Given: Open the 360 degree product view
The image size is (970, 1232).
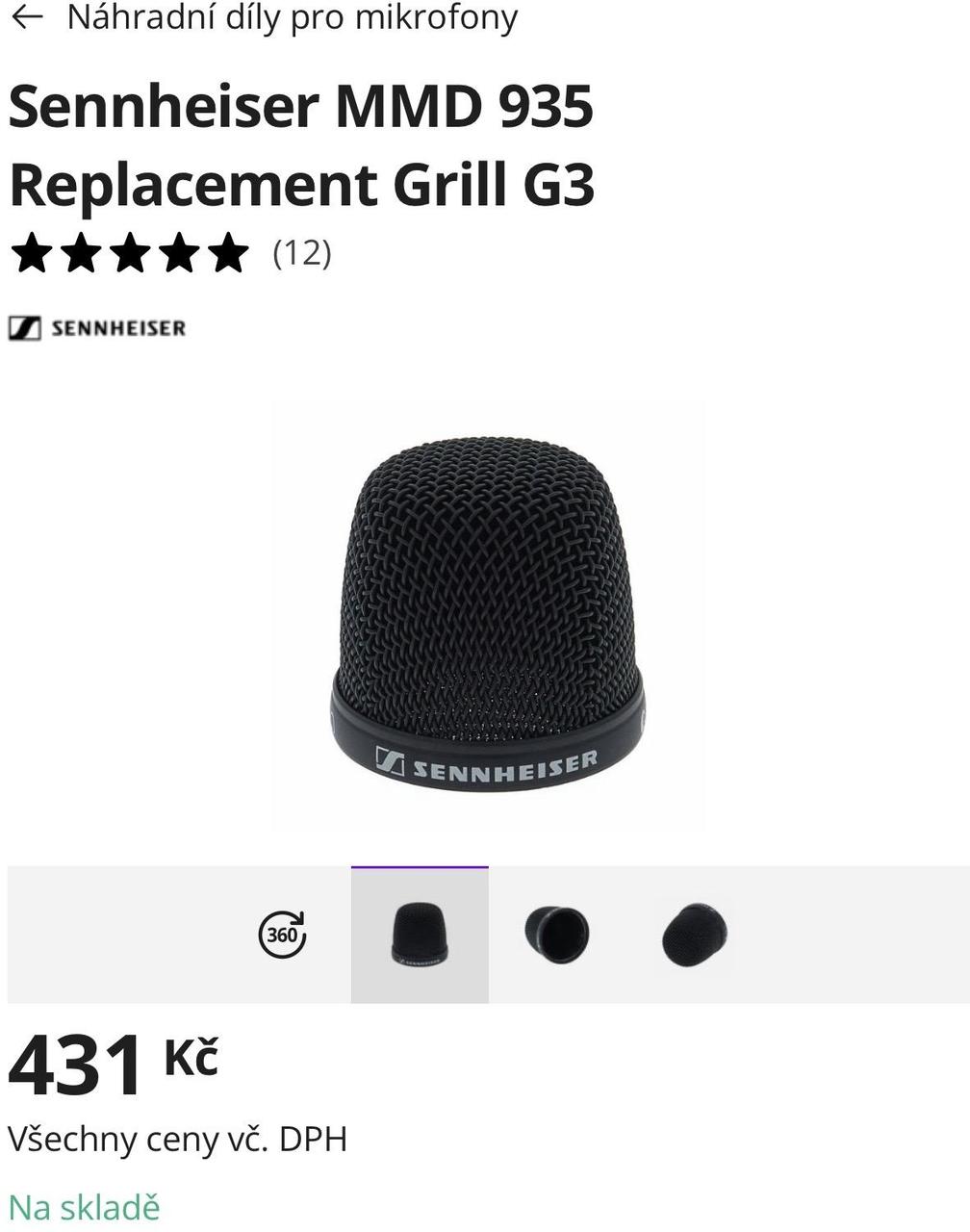Looking at the screenshot, I should point(282,935).
